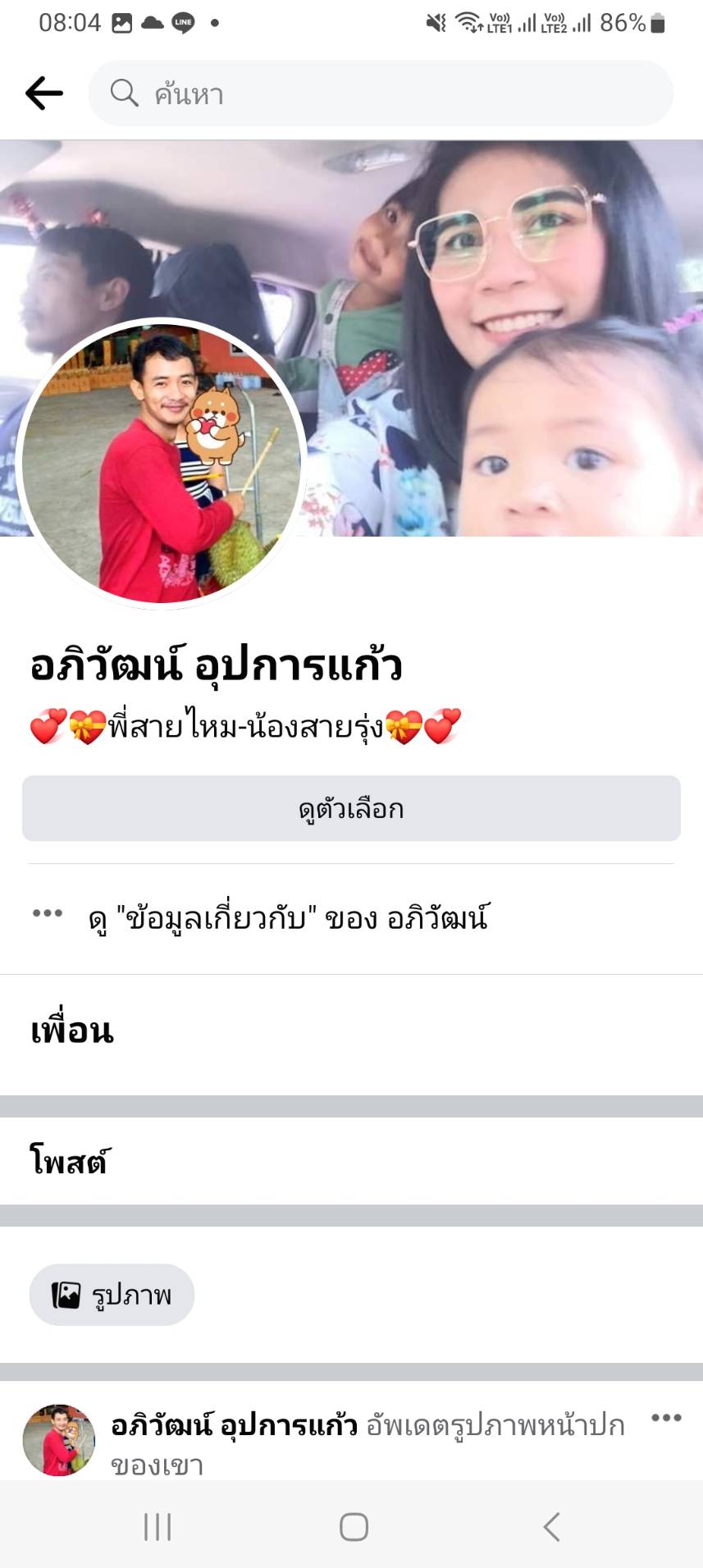Tap the ดูตัวเลือก button

351,809
